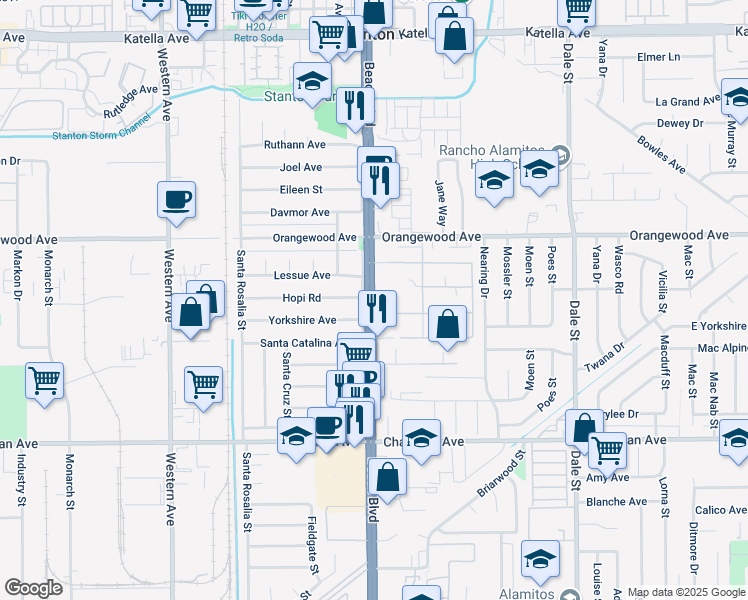Open the shopping cart marker at Amy Ave
This screenshot has width=748, height=600.
(607, 452)
